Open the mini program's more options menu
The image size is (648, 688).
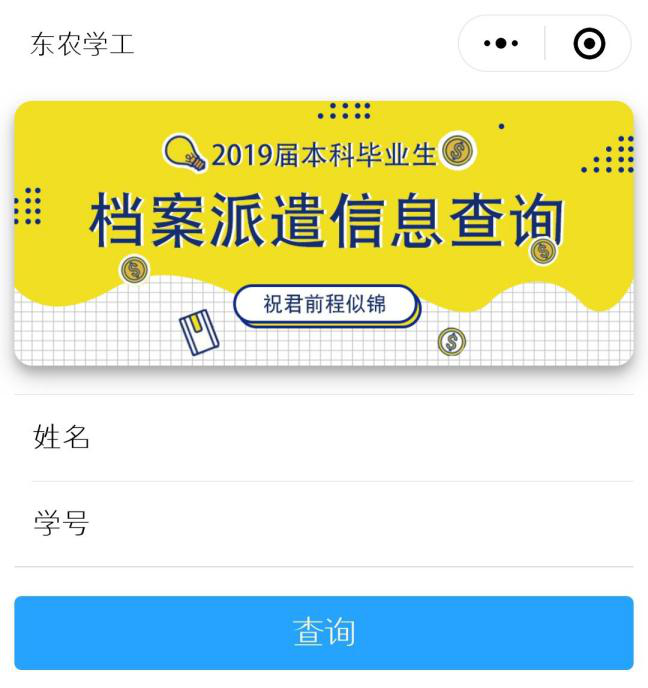click(500, 45)
